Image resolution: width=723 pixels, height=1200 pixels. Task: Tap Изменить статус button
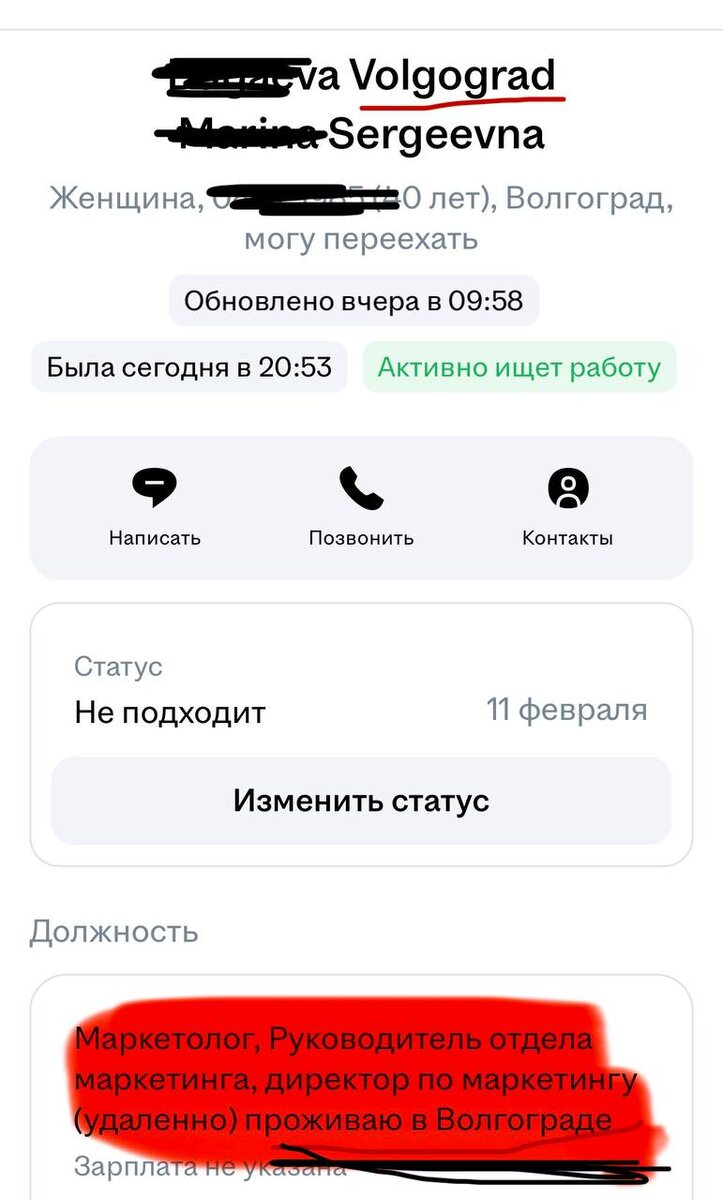pos(361,801)
